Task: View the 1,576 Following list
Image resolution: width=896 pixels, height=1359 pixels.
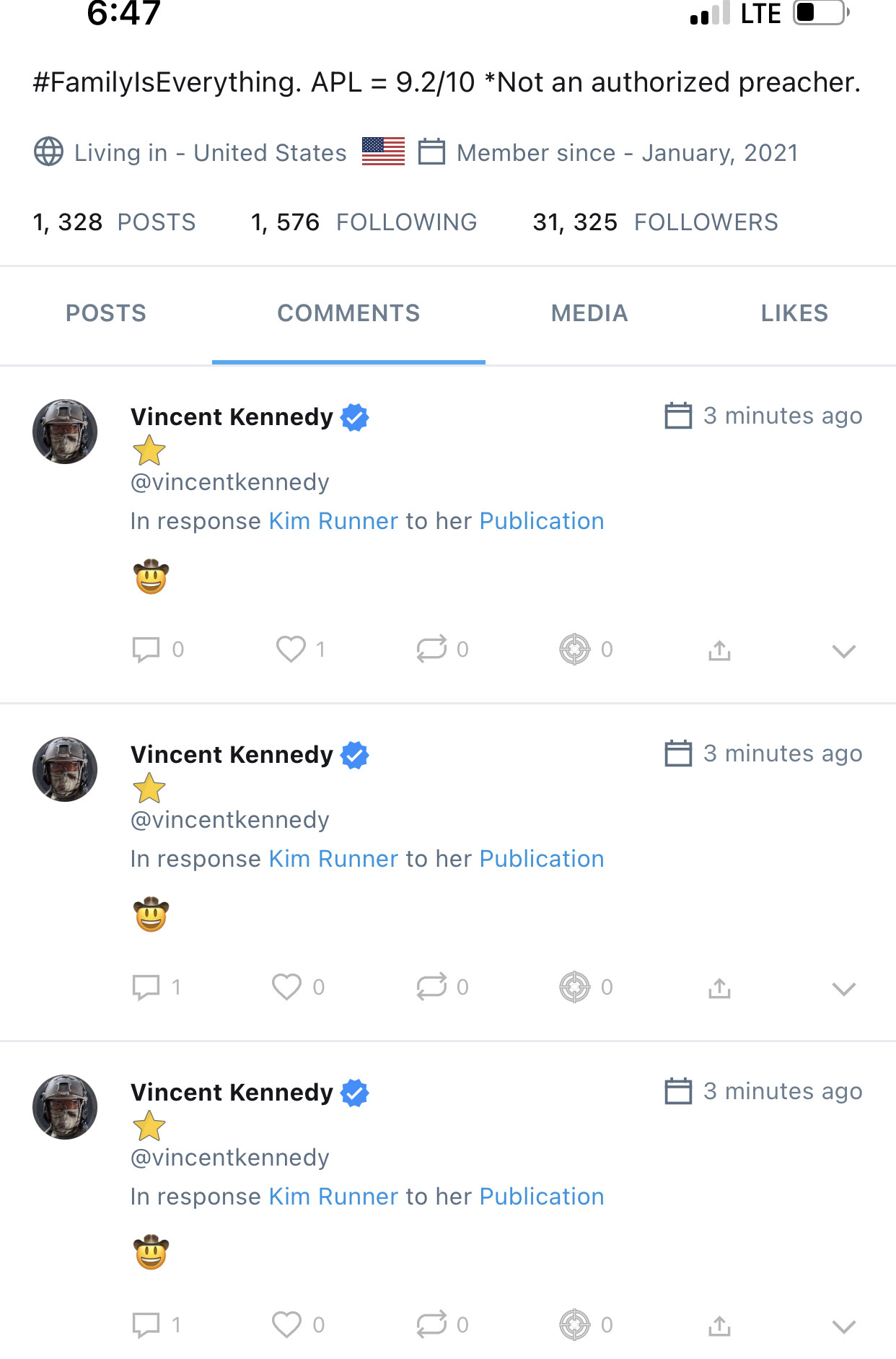Action: (364, 222)
